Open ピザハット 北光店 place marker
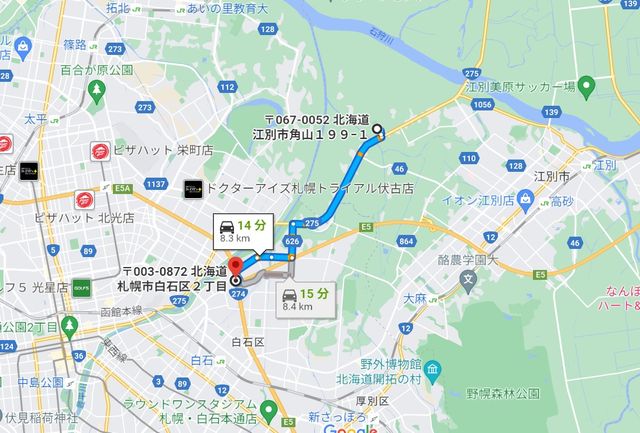This screenshot has width=640, height=433. tap(85, 198)
